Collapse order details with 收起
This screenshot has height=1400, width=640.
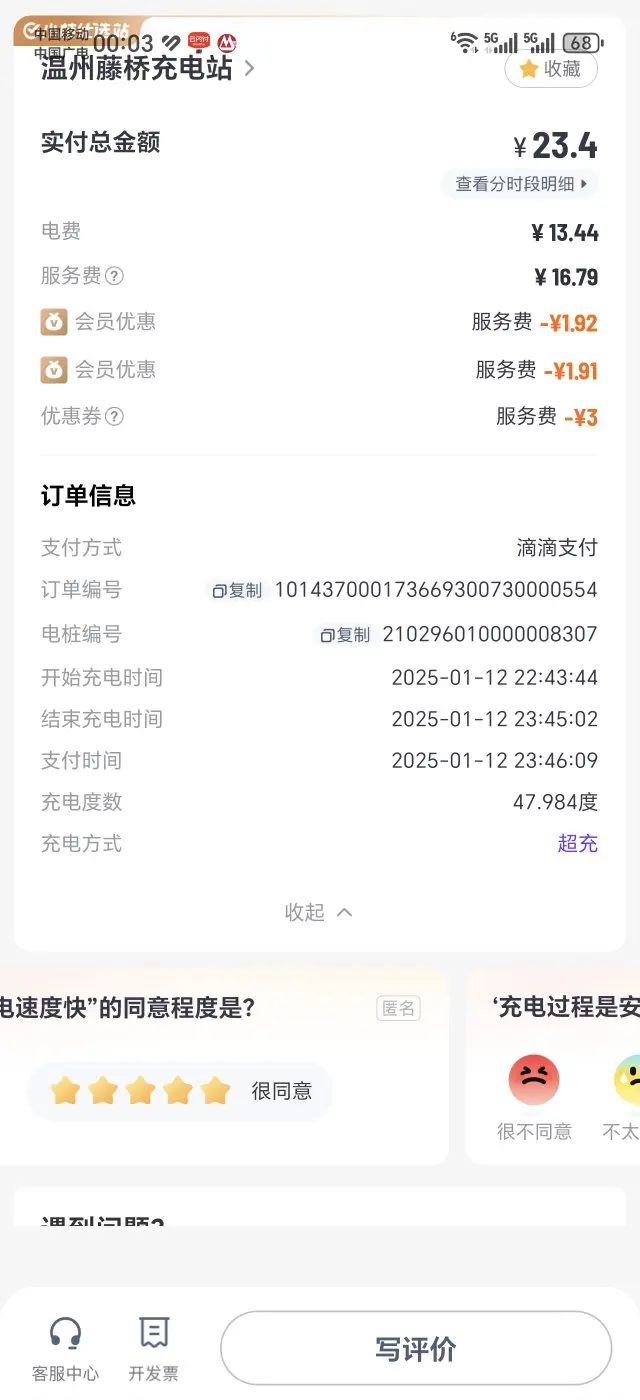(x=319, y=912)
